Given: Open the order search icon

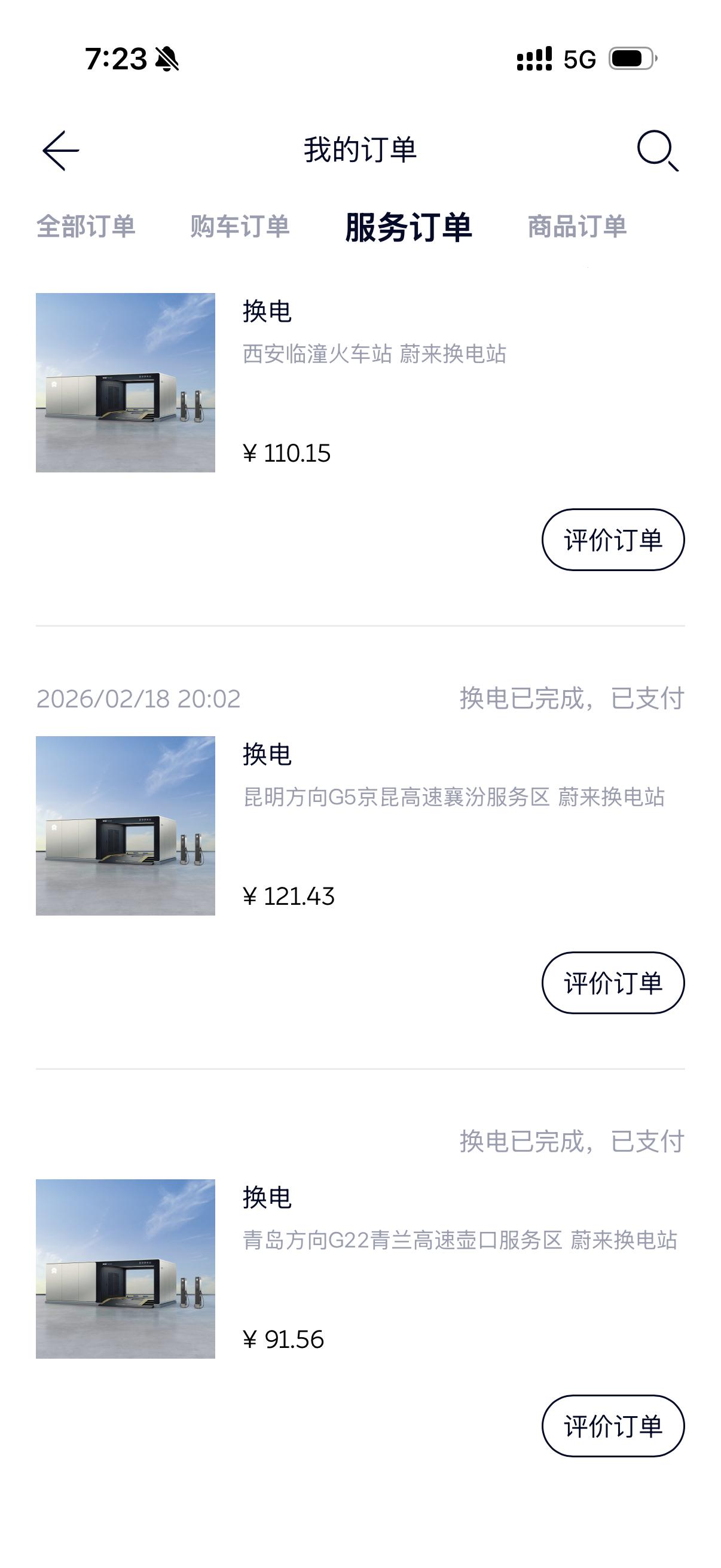Looking at the screenshot, I should pyautogui.click(x=657, y=150).
